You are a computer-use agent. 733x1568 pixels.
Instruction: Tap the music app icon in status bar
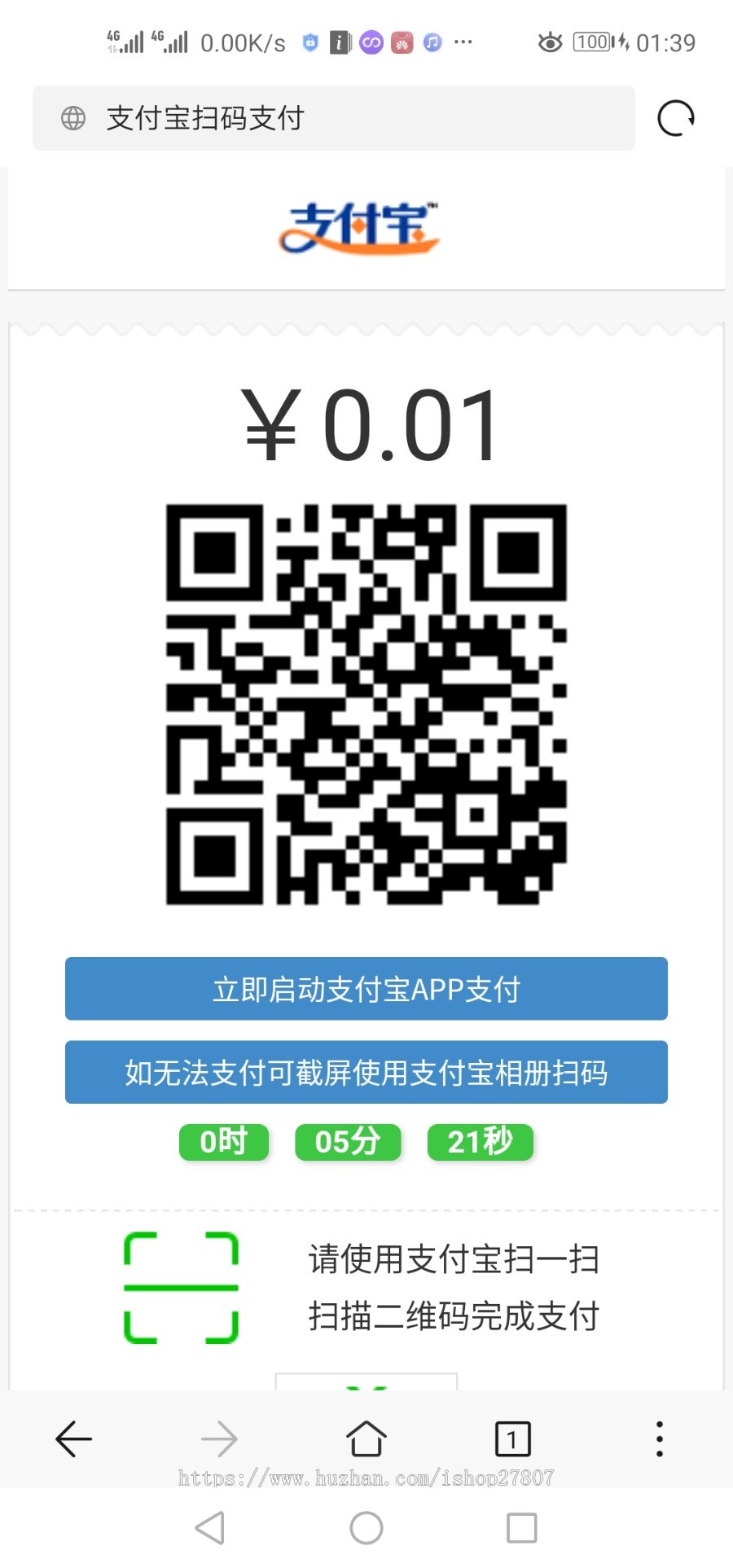(x=432, y=42)
